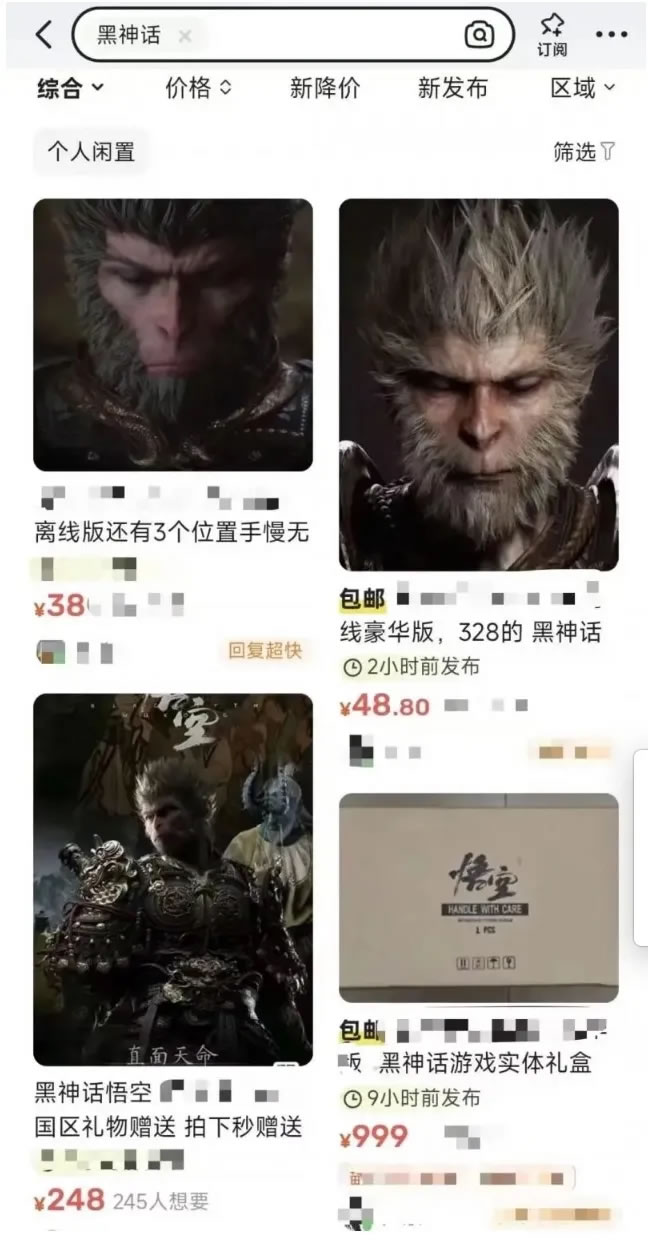The image size is (648, 1260).
Task: Select the 个人闲置 filter chip
Action: click(x=91, y=152)
